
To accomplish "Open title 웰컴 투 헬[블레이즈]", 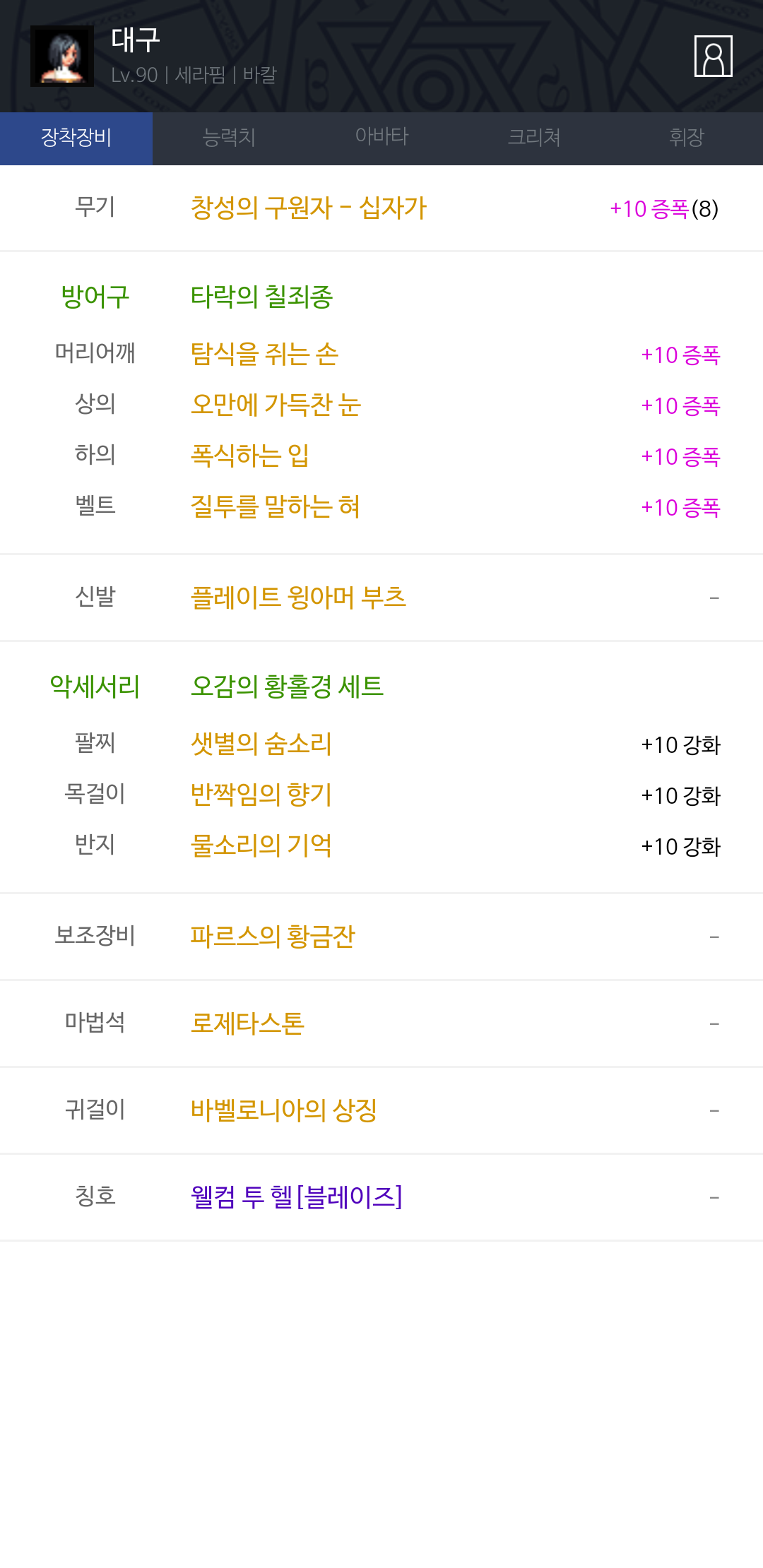I will pyautogui.click(x=296, y=1197).
